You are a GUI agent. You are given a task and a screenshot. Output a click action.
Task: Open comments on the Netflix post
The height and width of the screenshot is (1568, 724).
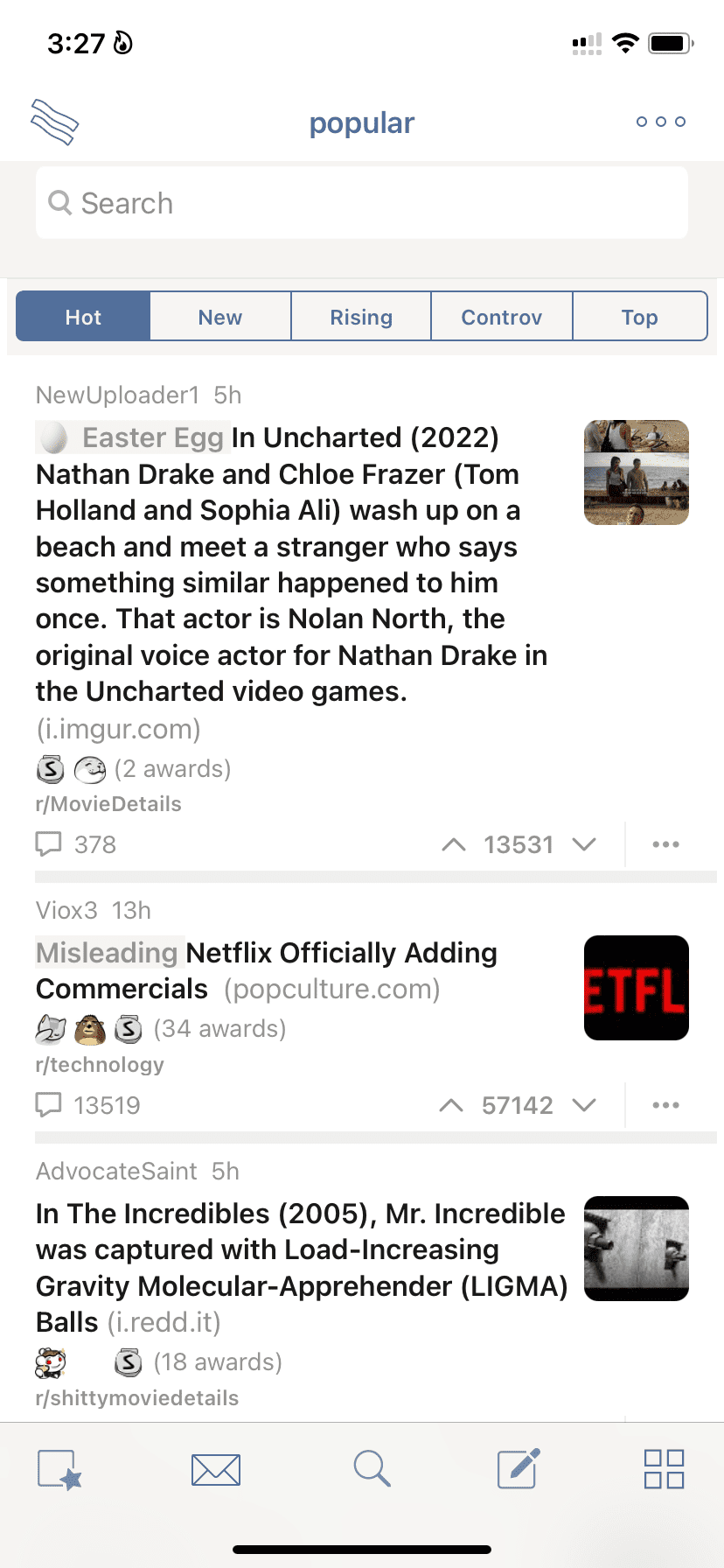click(87, 1105)
